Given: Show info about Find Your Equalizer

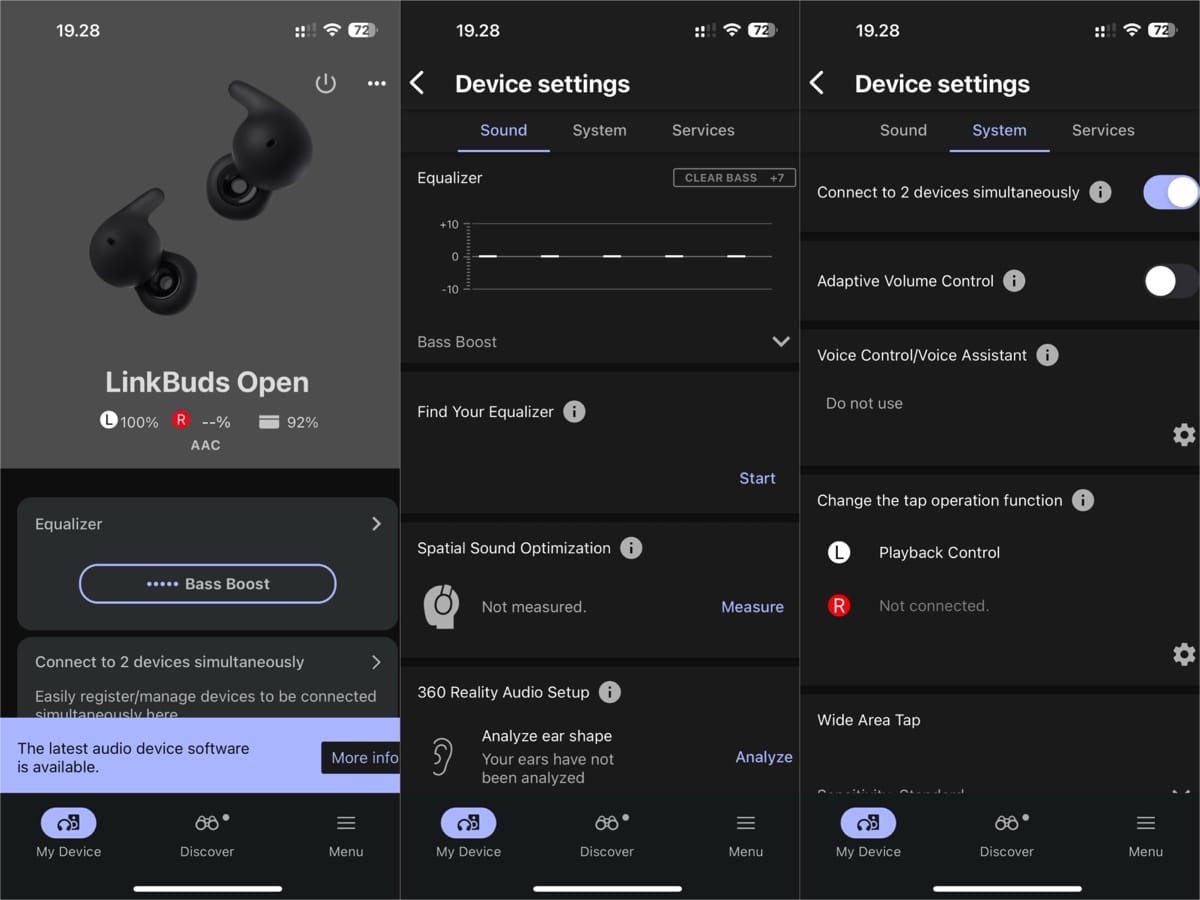Looking at the screenshot, I should tap(574, 411).
